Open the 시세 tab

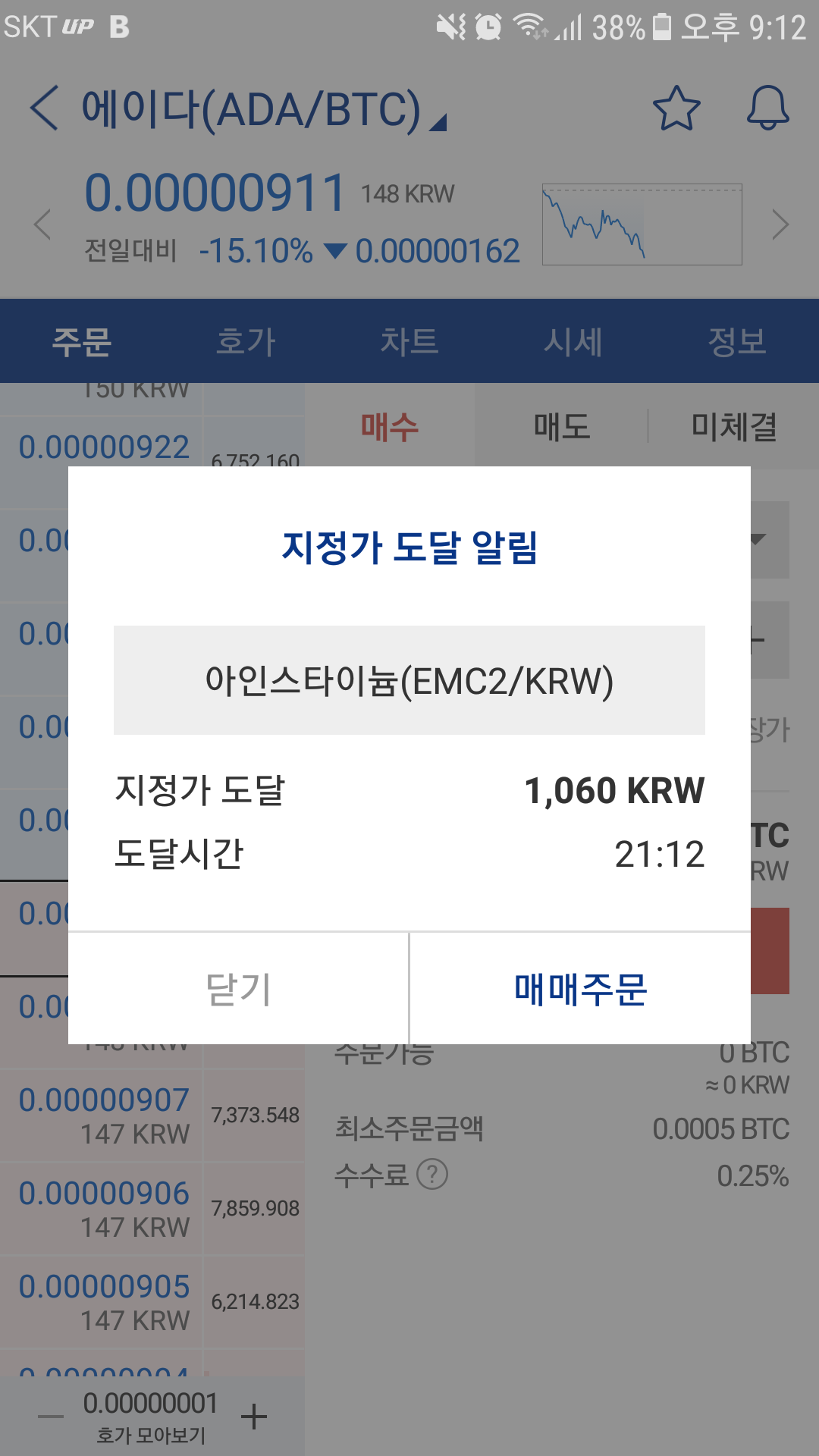click(575, 341)
